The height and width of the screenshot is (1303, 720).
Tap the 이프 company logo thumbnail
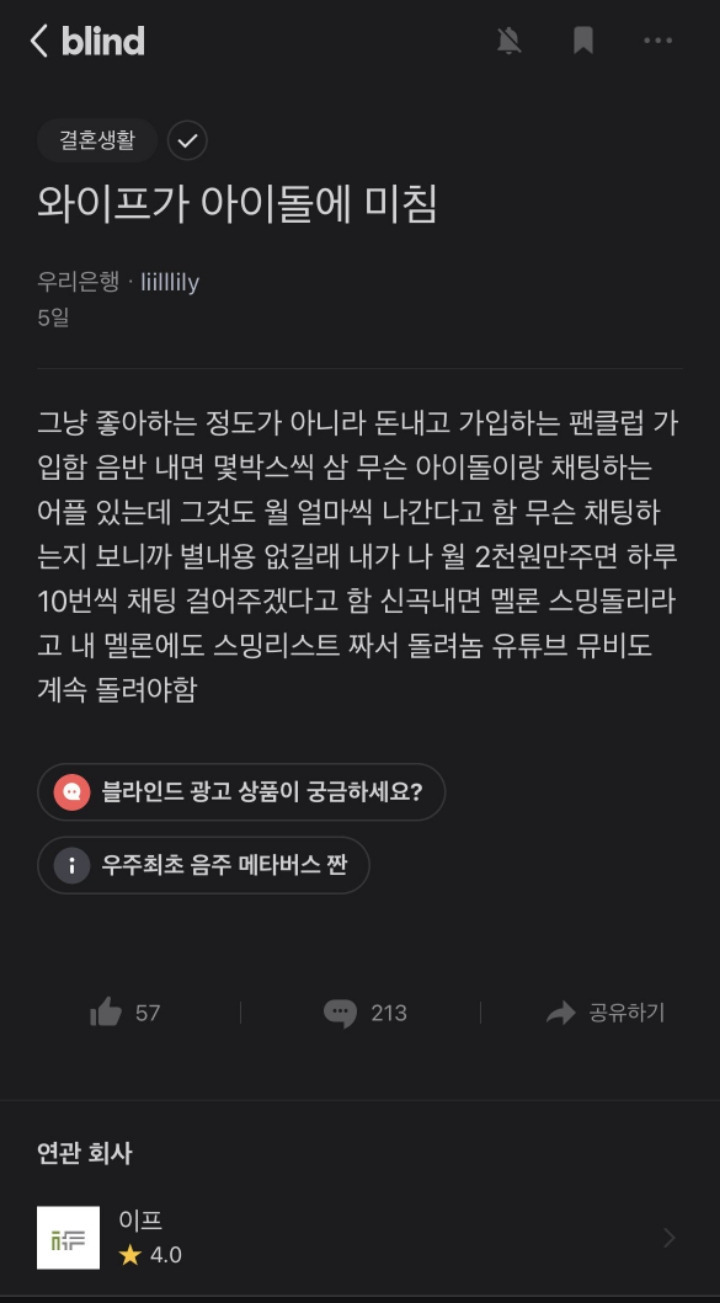pos(68,1237)
